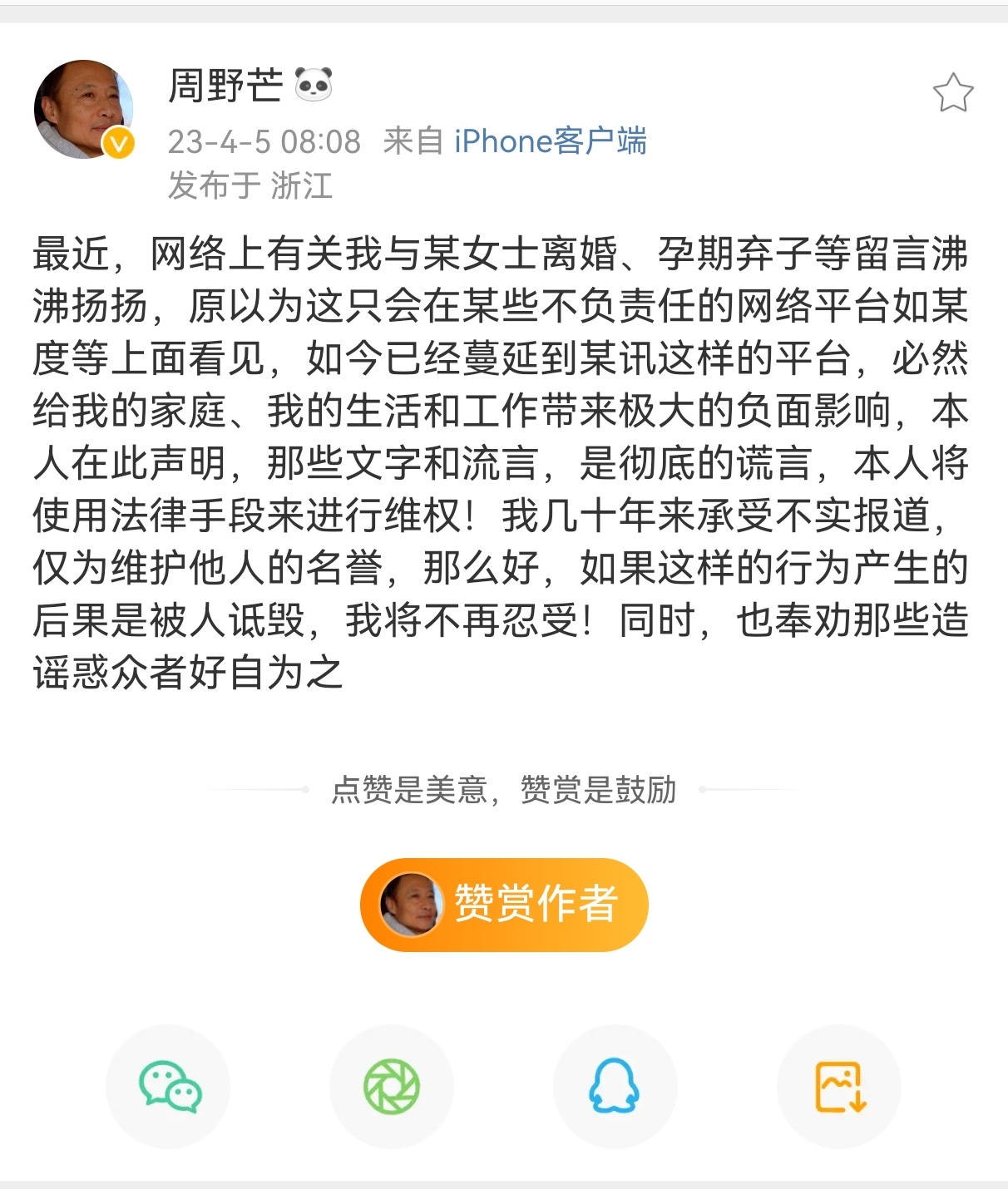This screenshot has height=1189, width=1008.
Task: Open the iPhone客户端 source link
Action: (550, 141)
